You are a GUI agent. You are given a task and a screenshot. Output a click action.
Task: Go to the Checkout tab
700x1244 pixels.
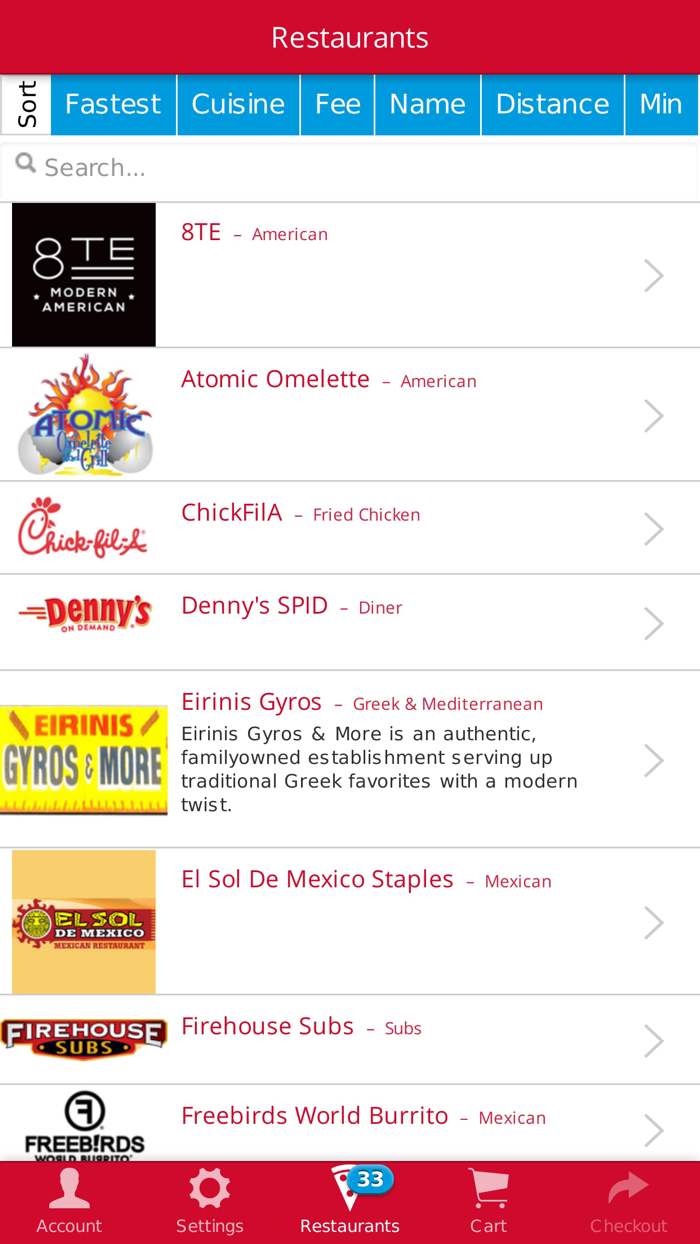point(628,1203)
